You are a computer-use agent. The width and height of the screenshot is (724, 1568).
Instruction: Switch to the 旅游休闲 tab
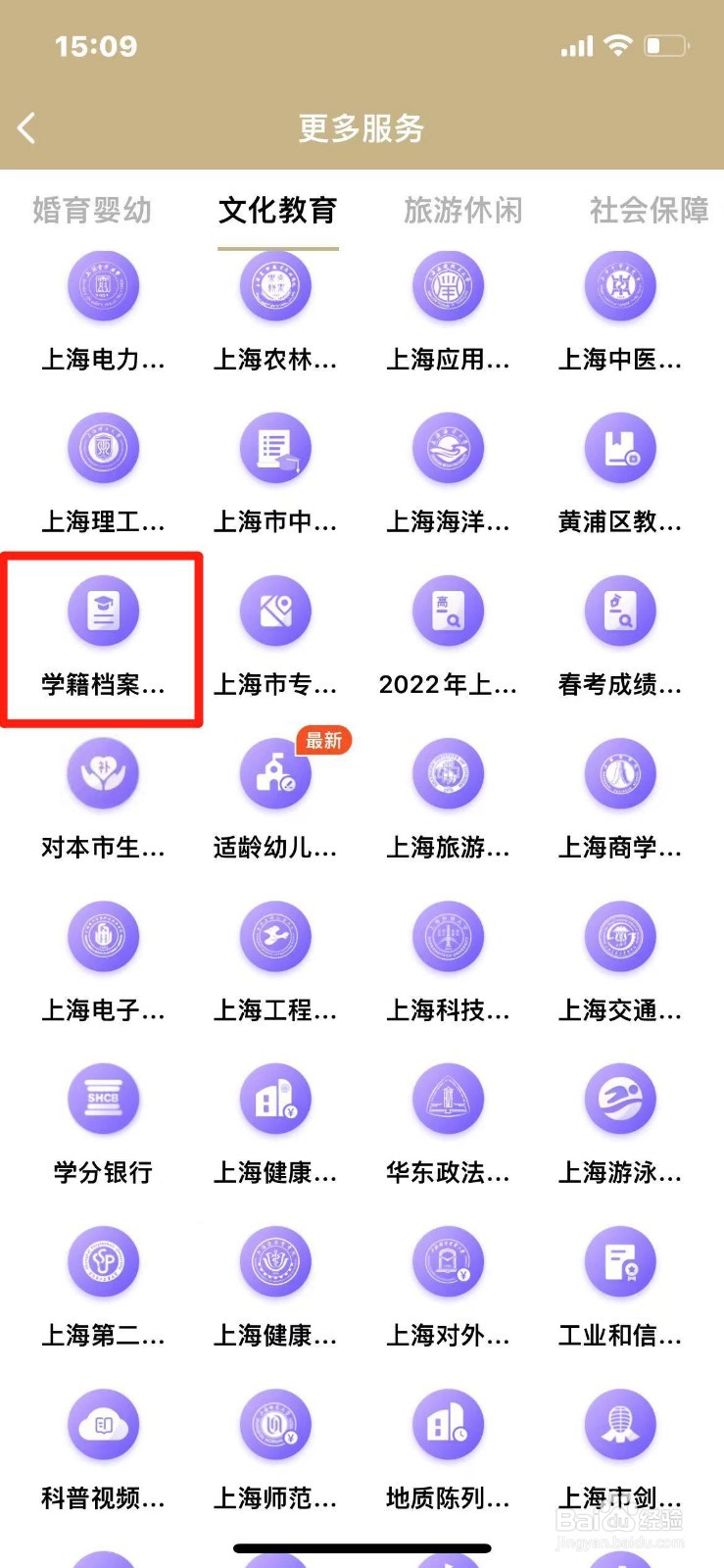point(461,210)
